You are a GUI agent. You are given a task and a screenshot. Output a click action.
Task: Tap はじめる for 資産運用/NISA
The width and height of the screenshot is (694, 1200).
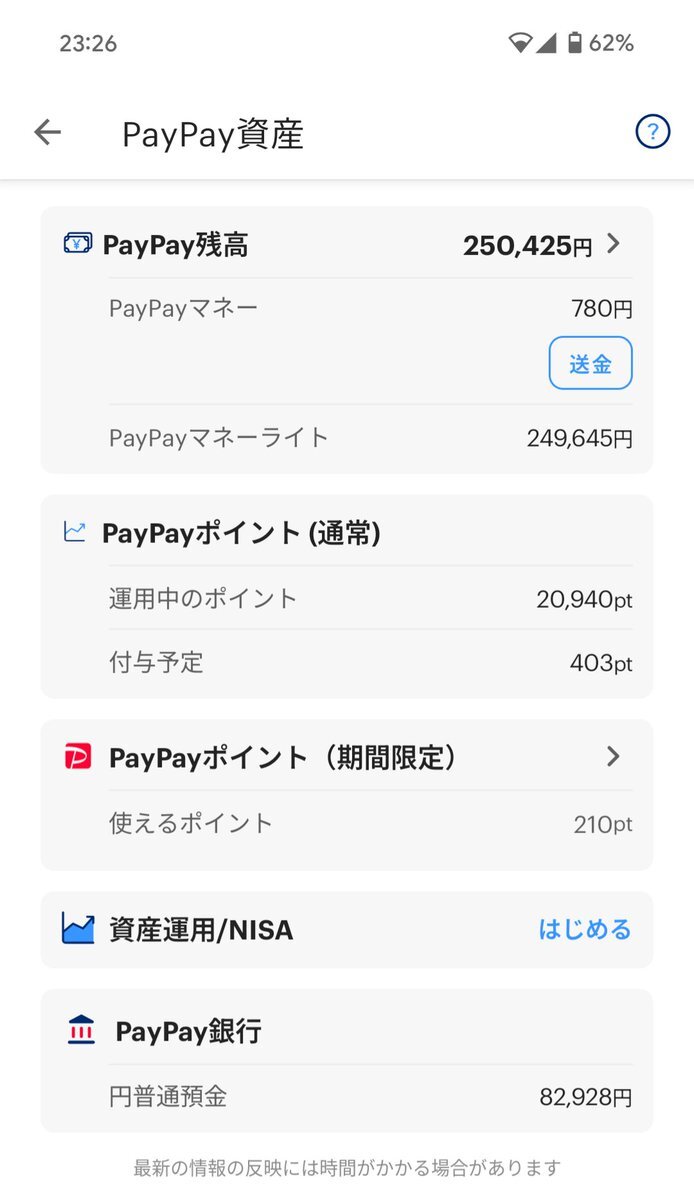tap(585, 930)
